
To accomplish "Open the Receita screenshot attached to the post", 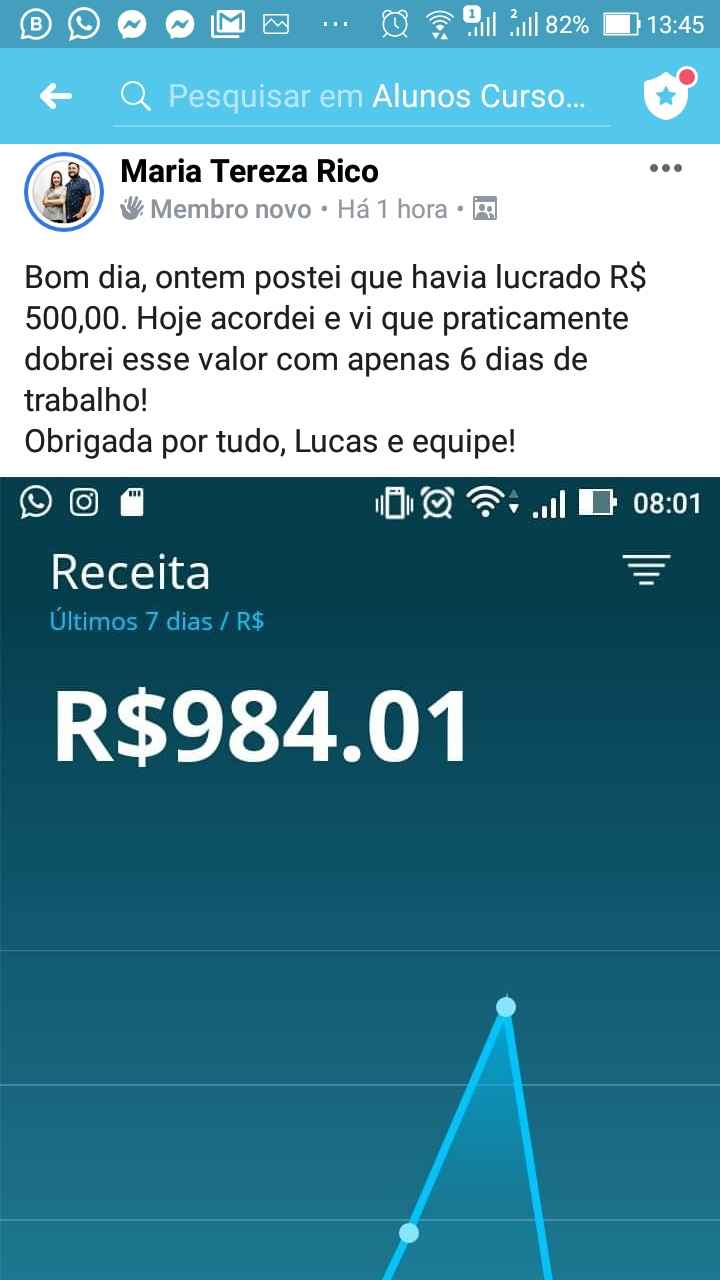I will pyautogui.click(x=360, y=878).
